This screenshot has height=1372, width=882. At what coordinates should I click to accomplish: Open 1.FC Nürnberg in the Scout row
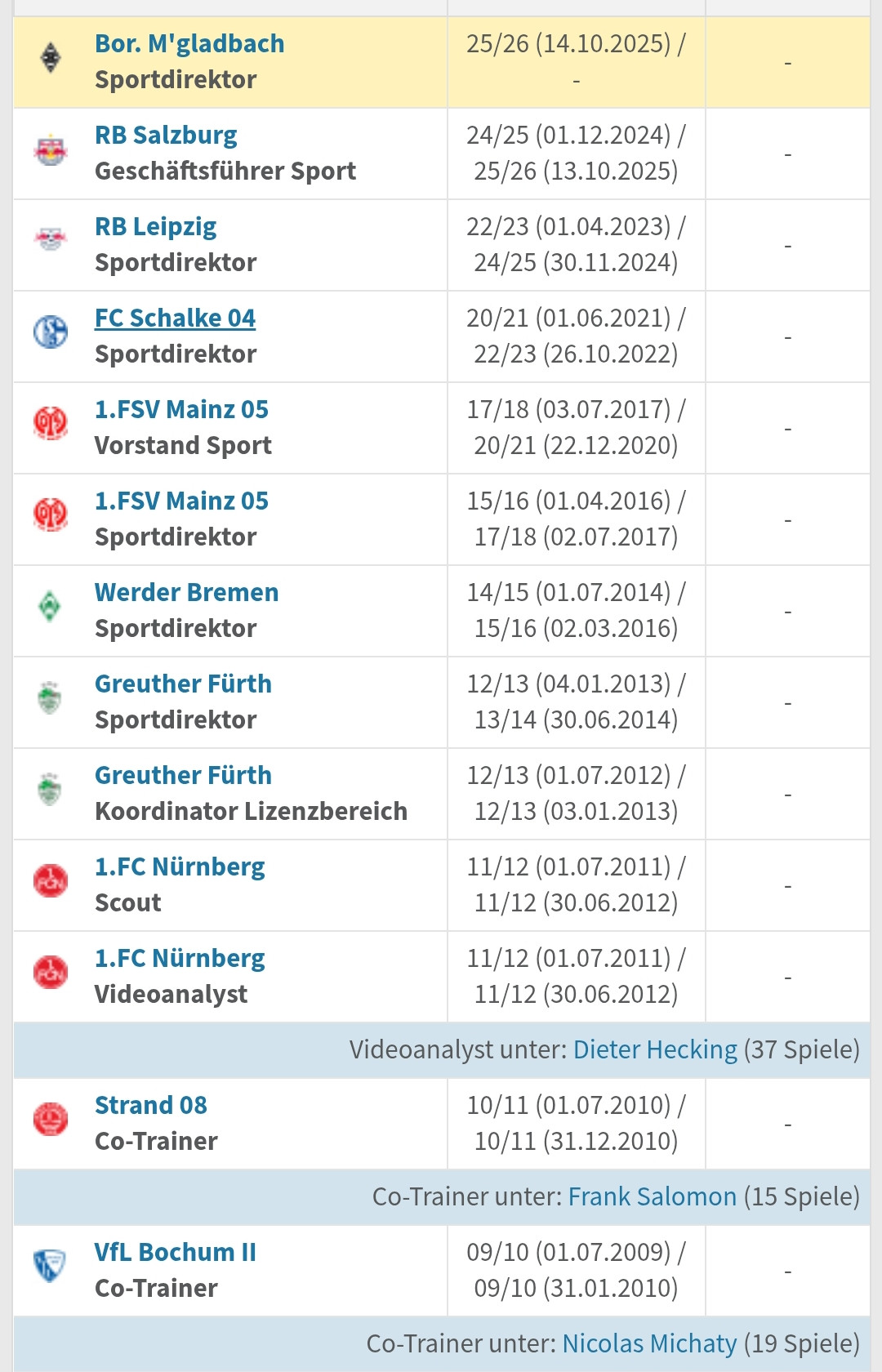[180, 866]
